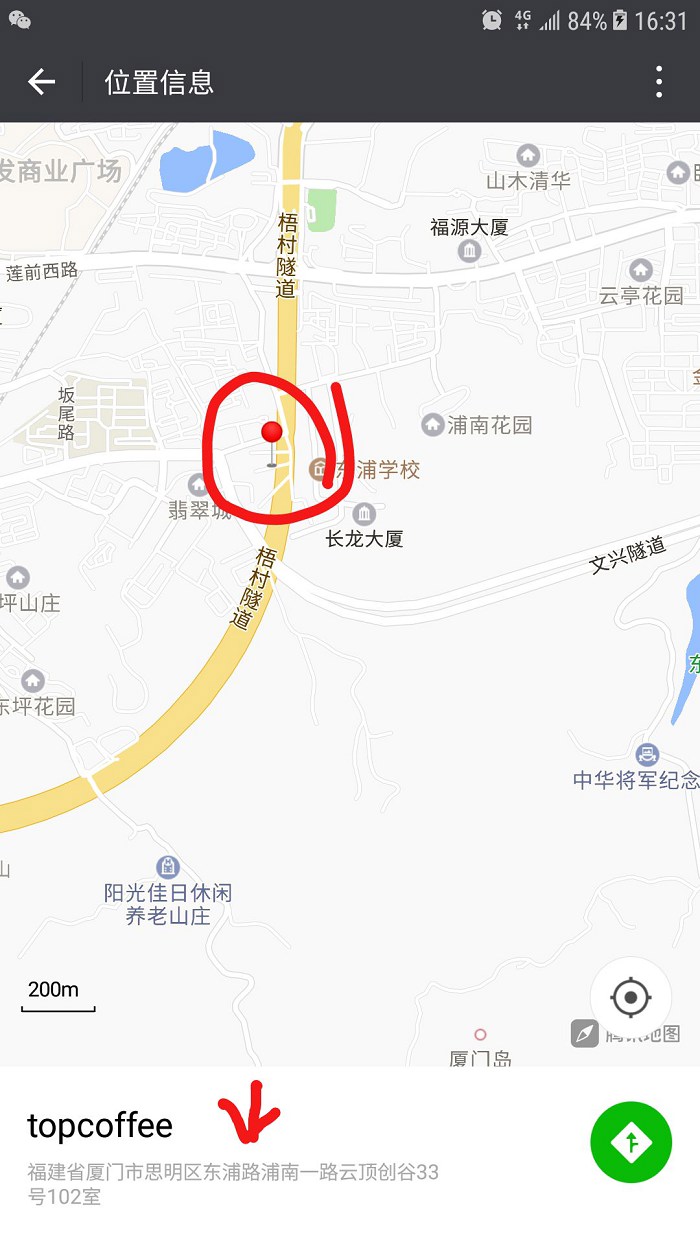Start navigation to topcoffee

point(631,1142)
